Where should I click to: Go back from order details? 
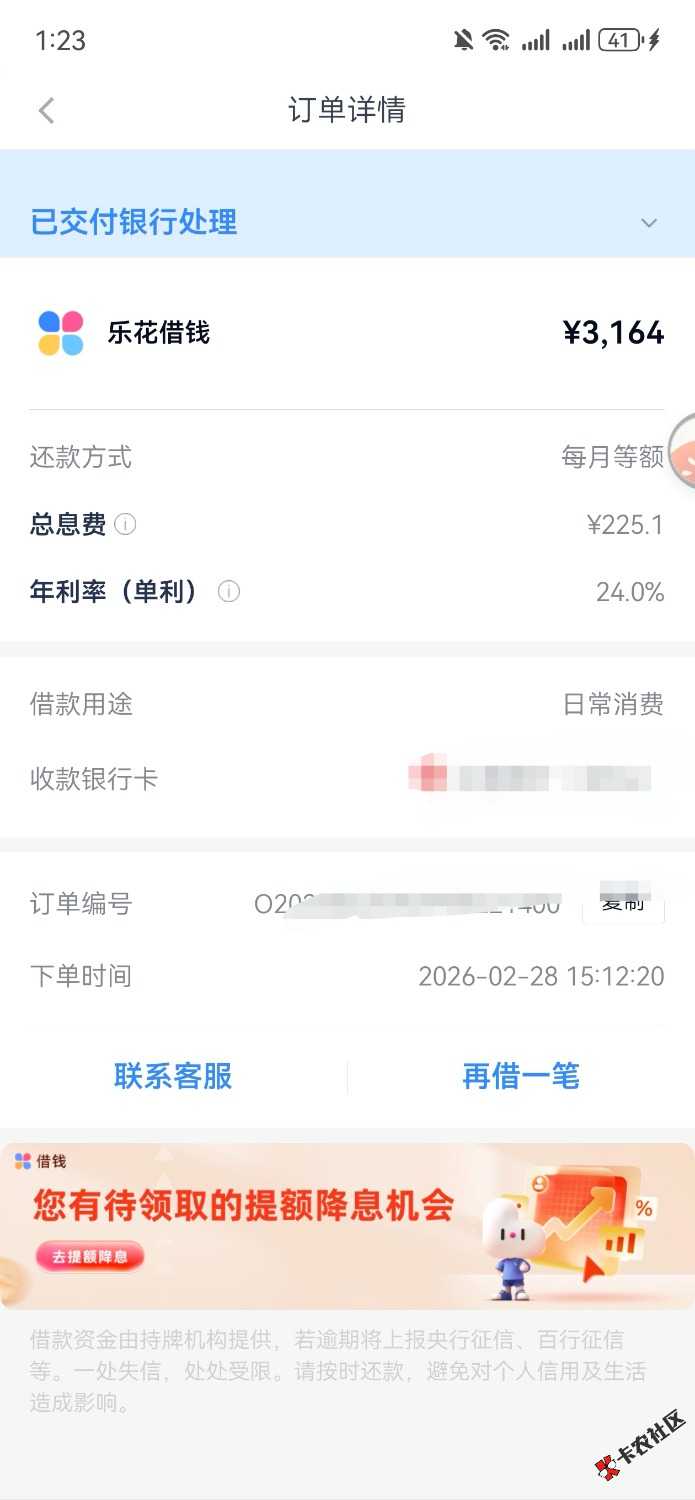(x=46, y=110)
